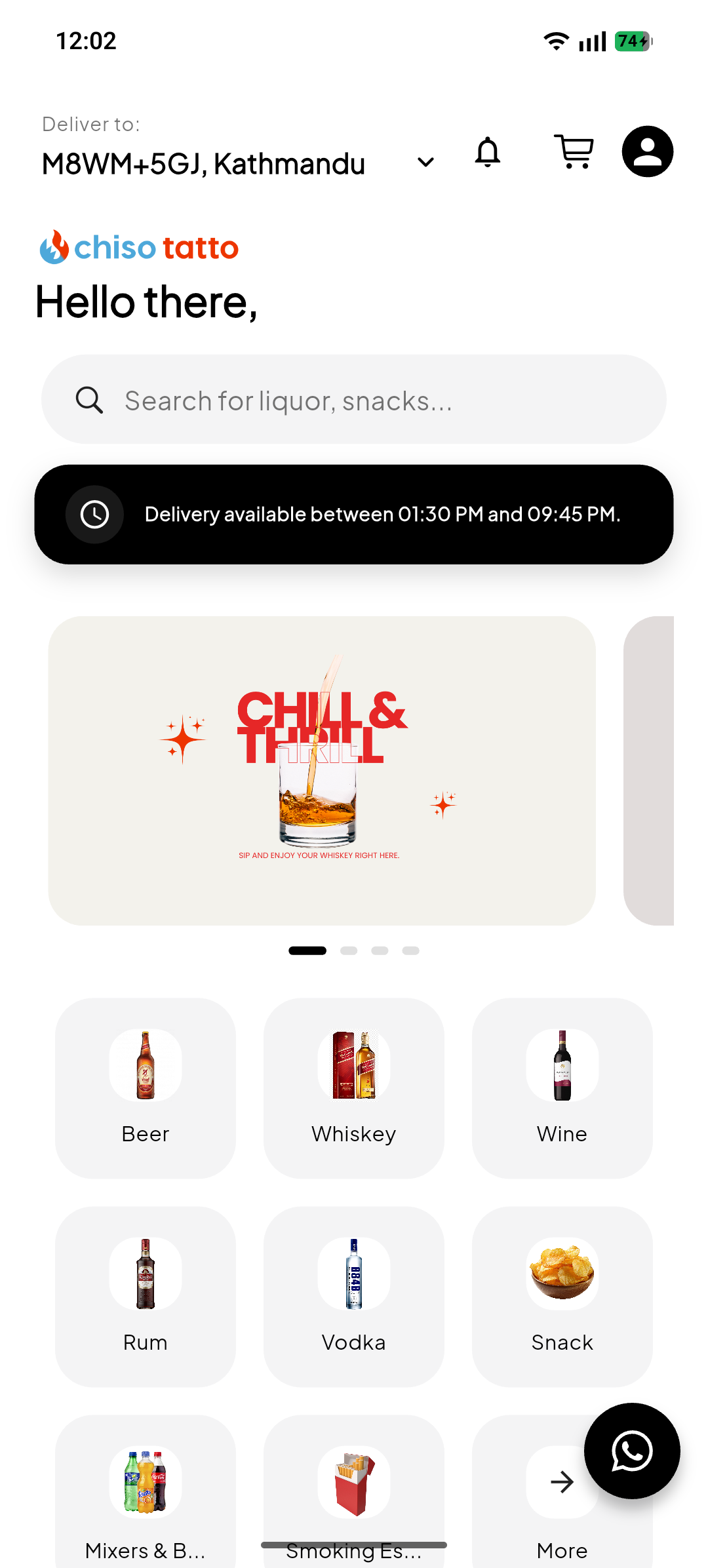Open the notifications bell
The height and width of the screenshot is (1568, 708).
[x=488, y=152]
